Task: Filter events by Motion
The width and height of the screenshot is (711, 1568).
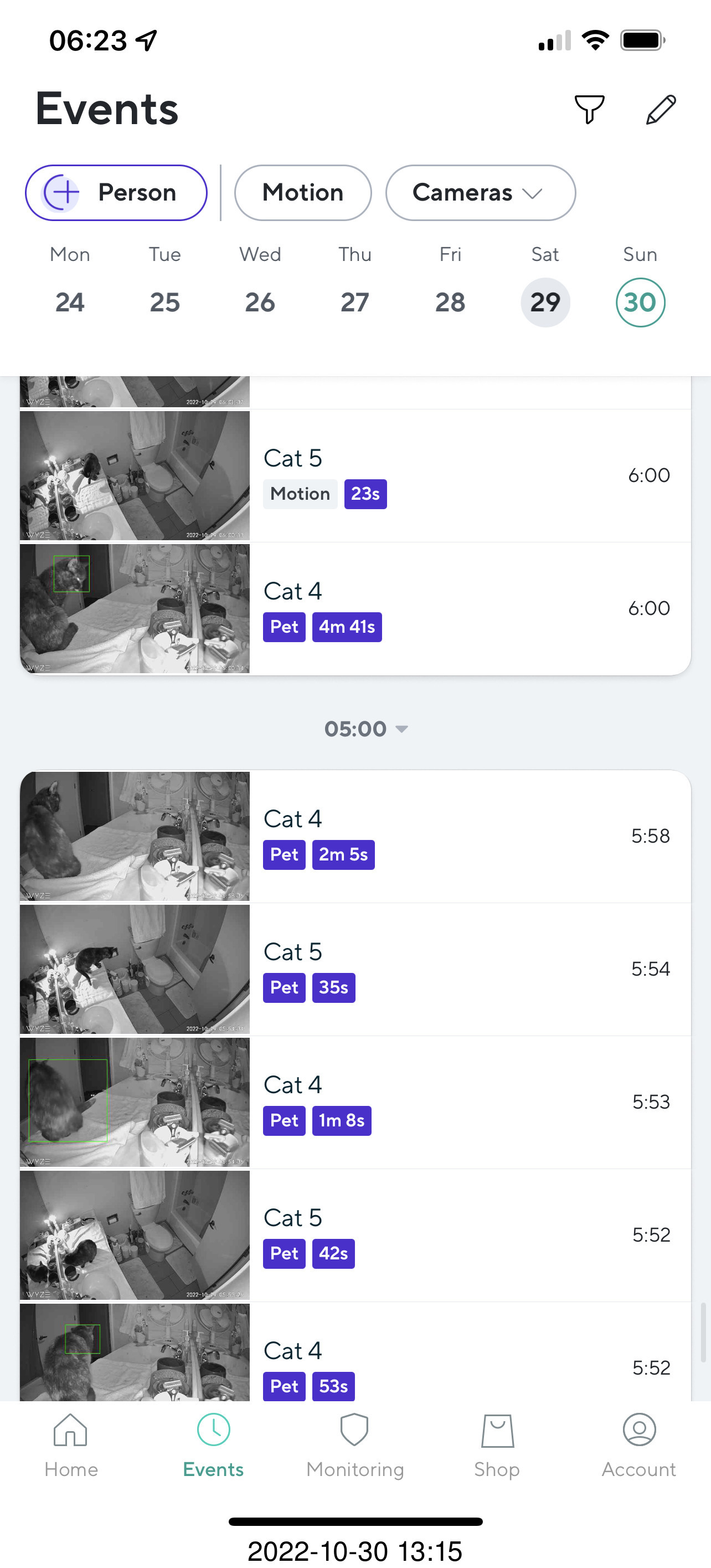Action: pos(302,192)
